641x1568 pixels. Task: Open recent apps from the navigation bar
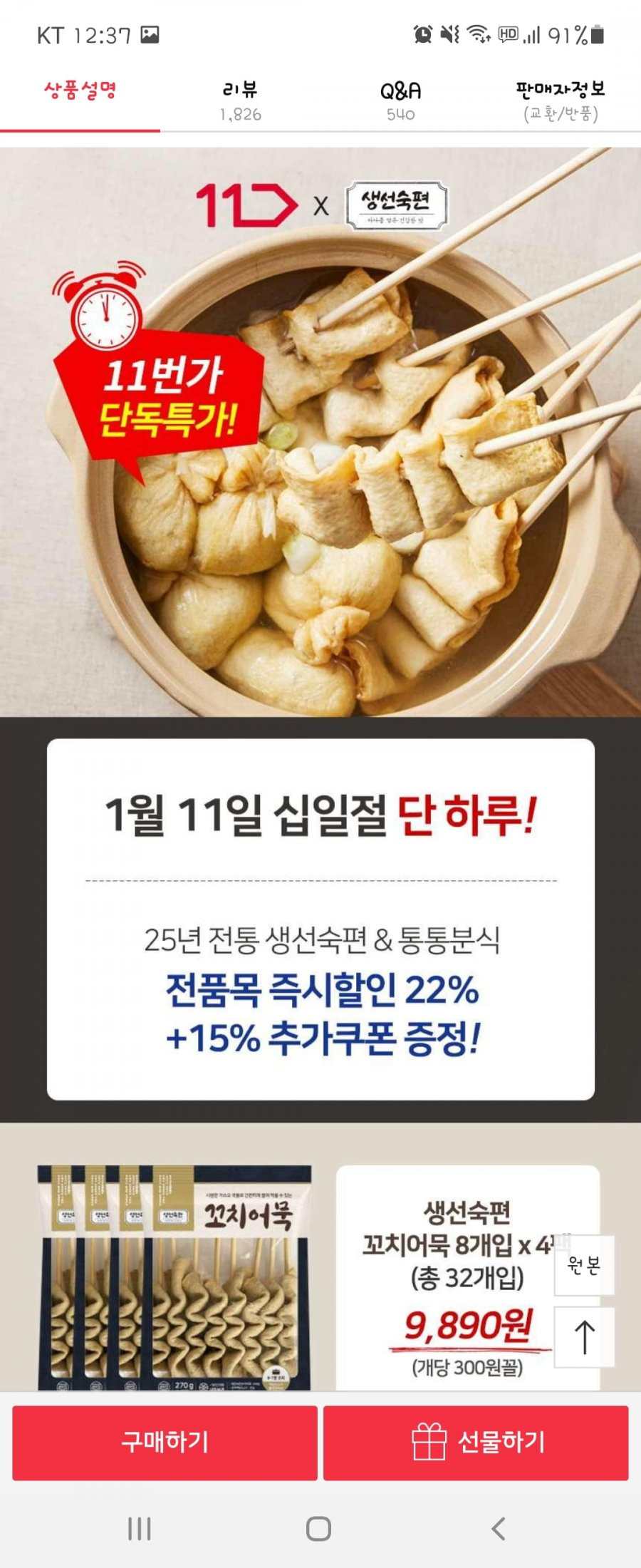[140, 1529]
